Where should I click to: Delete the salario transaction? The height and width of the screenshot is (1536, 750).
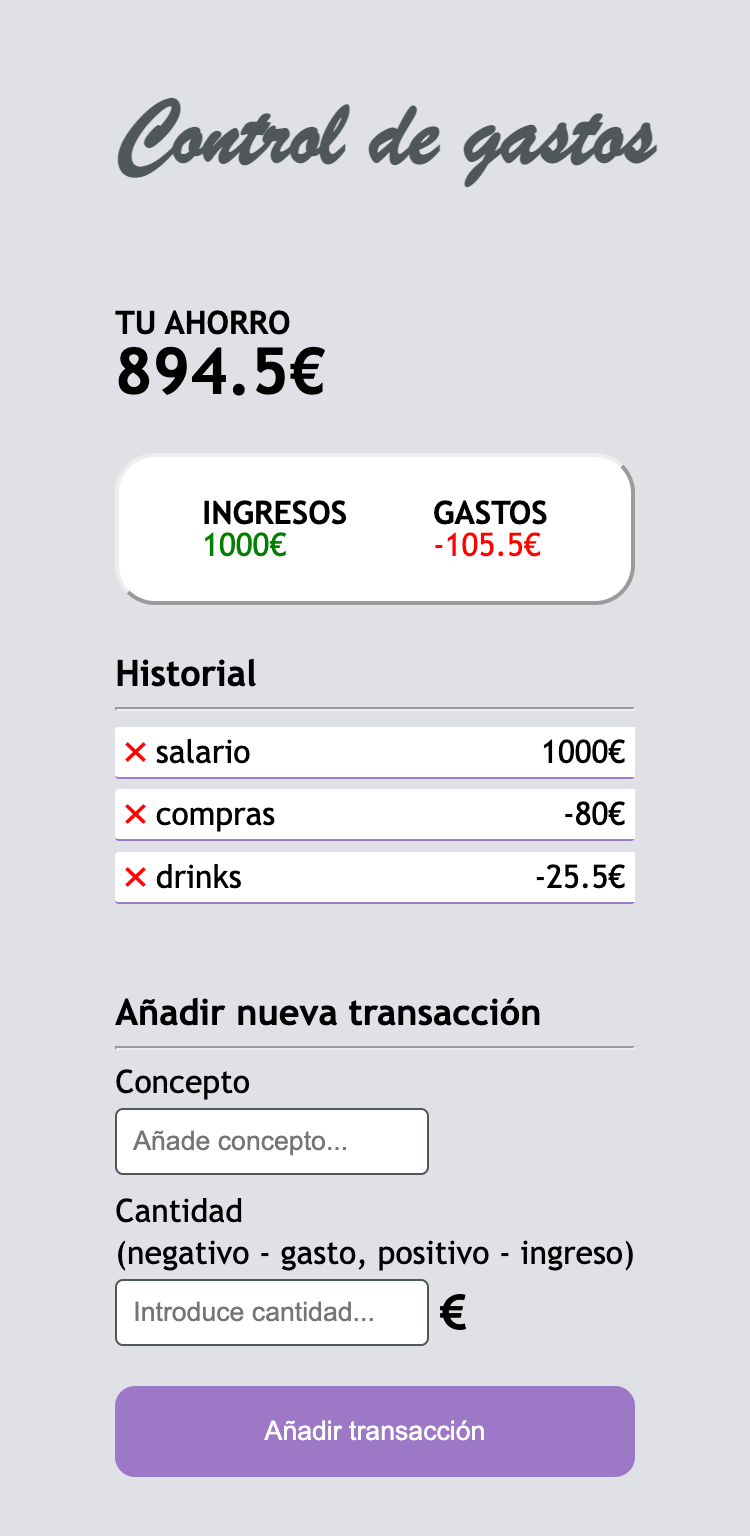[135, 752]
